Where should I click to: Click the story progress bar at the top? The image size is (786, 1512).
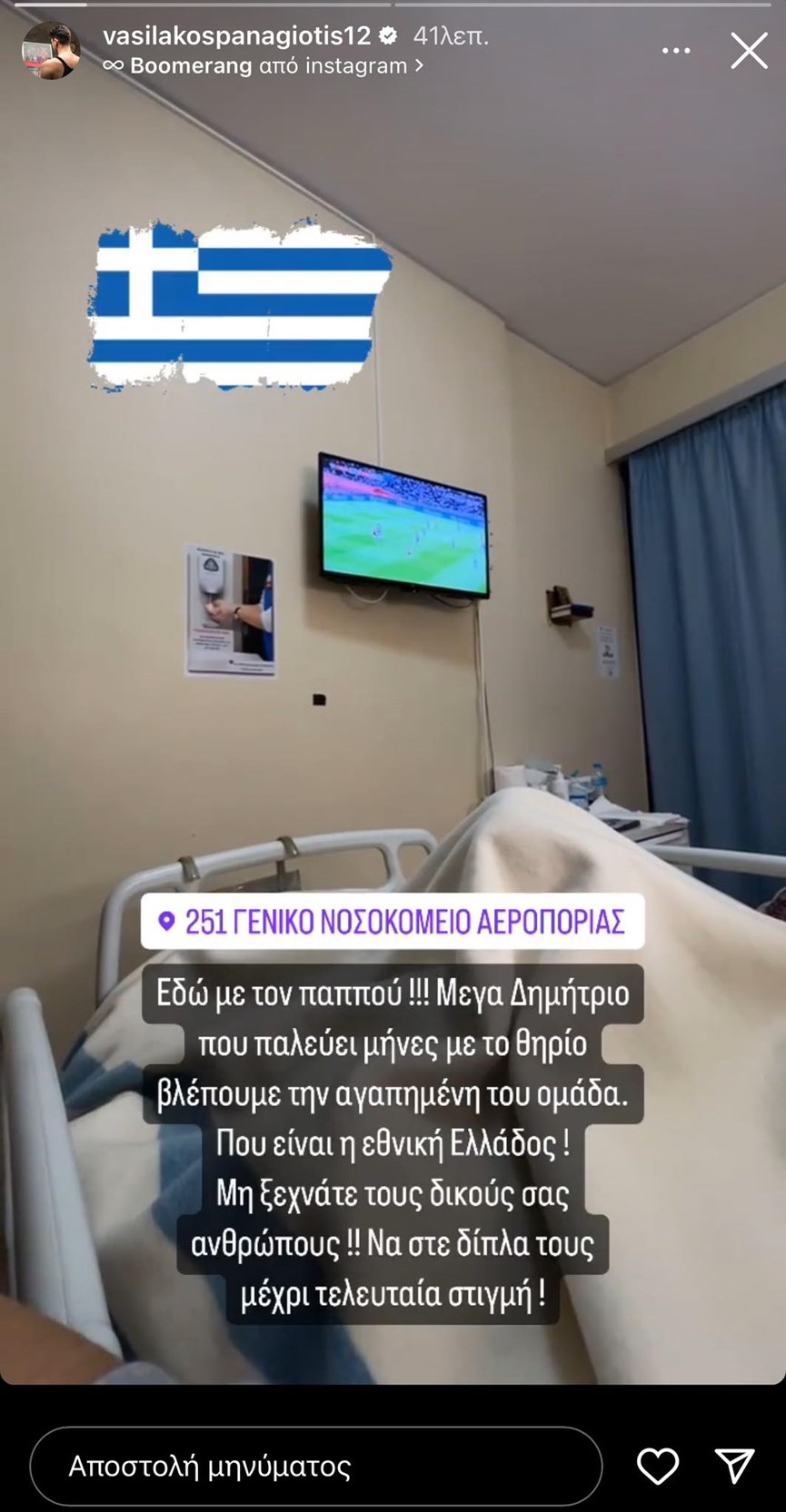[393, 7]
